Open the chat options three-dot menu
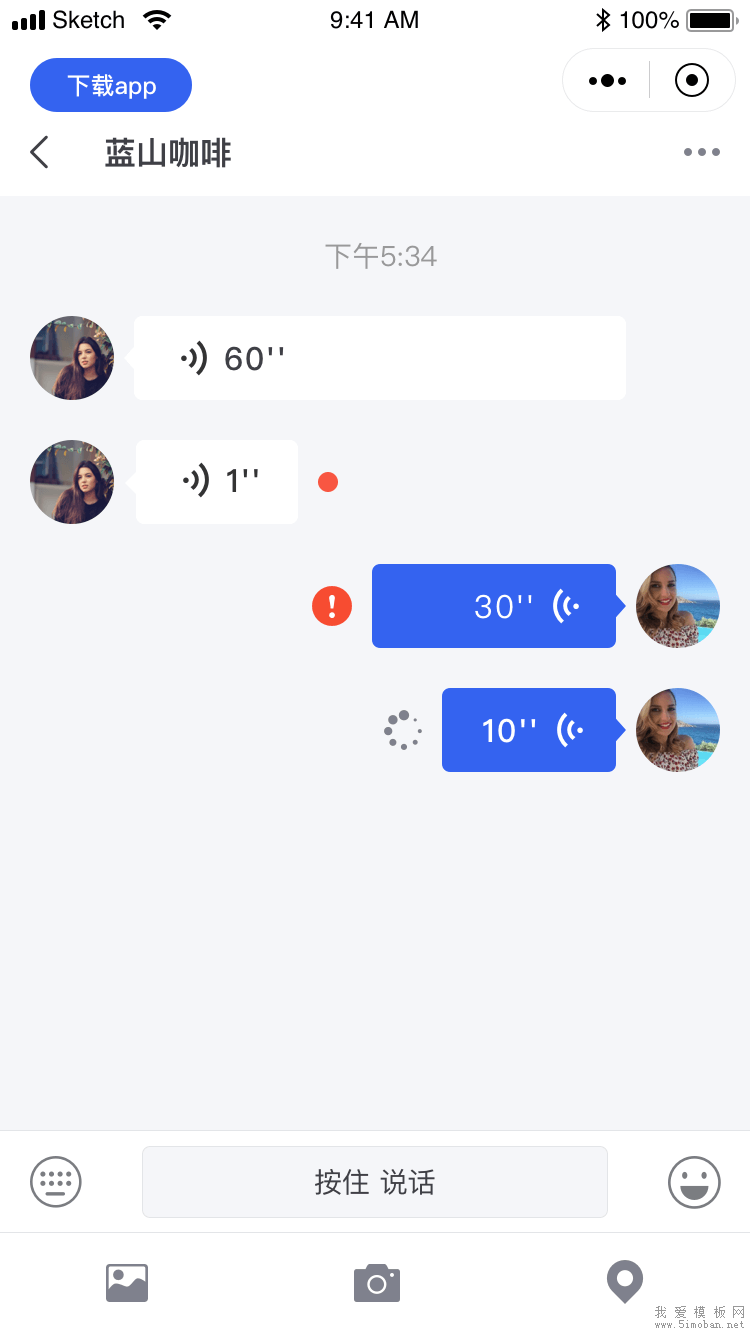The image size is (750, 1334). coord(701,152)
